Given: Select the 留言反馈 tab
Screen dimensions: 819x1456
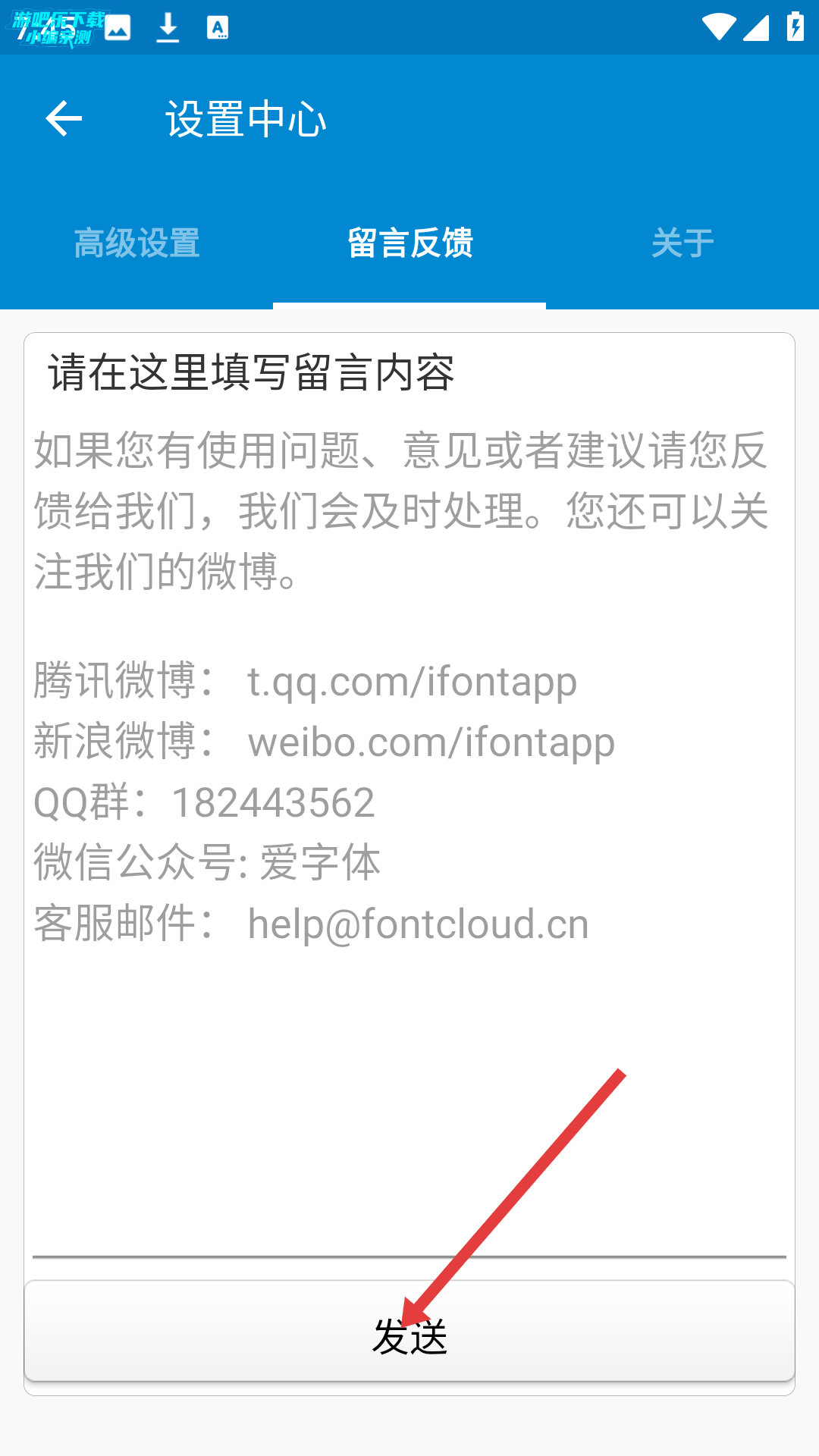Looking at the screenshot, I should pos(409,243).
